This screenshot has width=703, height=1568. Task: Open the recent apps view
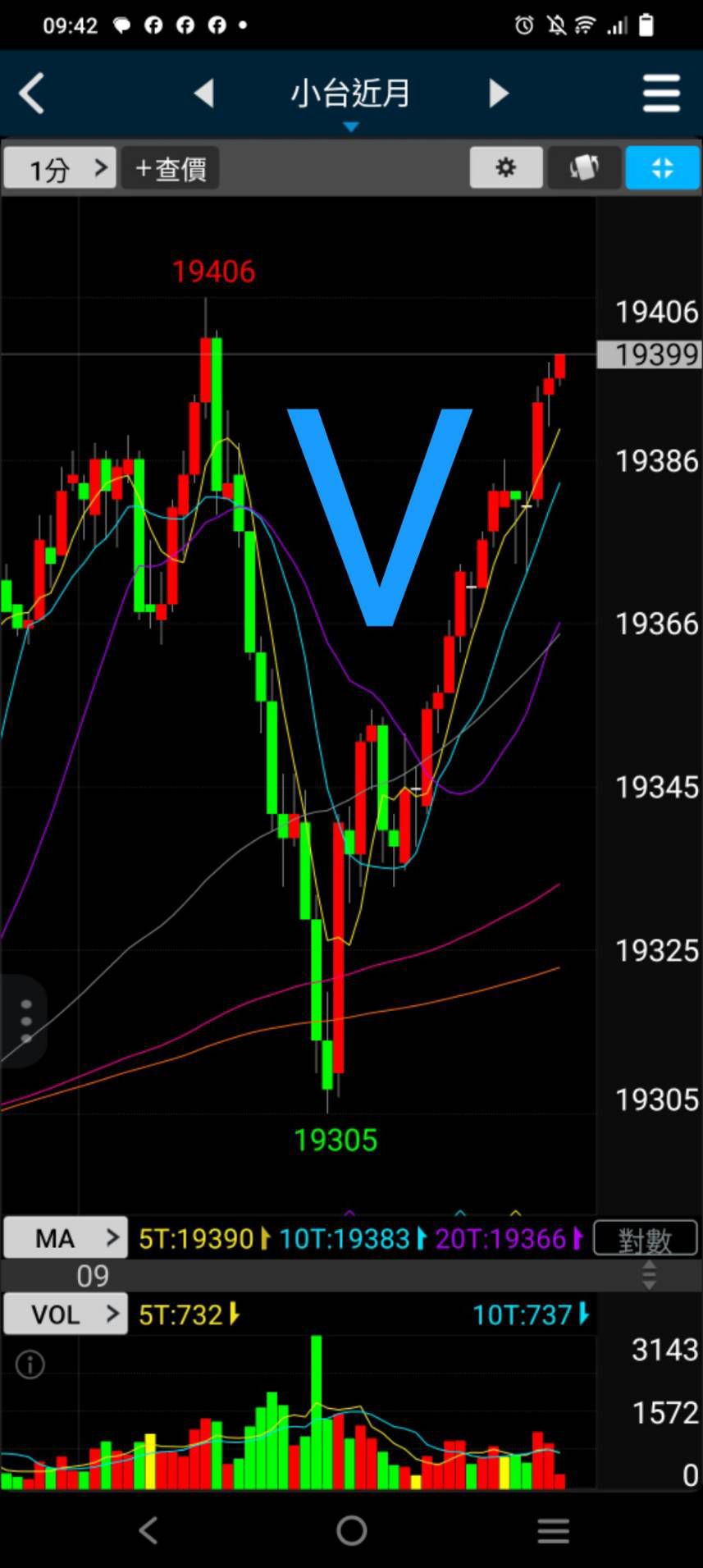click(553, 1530)
